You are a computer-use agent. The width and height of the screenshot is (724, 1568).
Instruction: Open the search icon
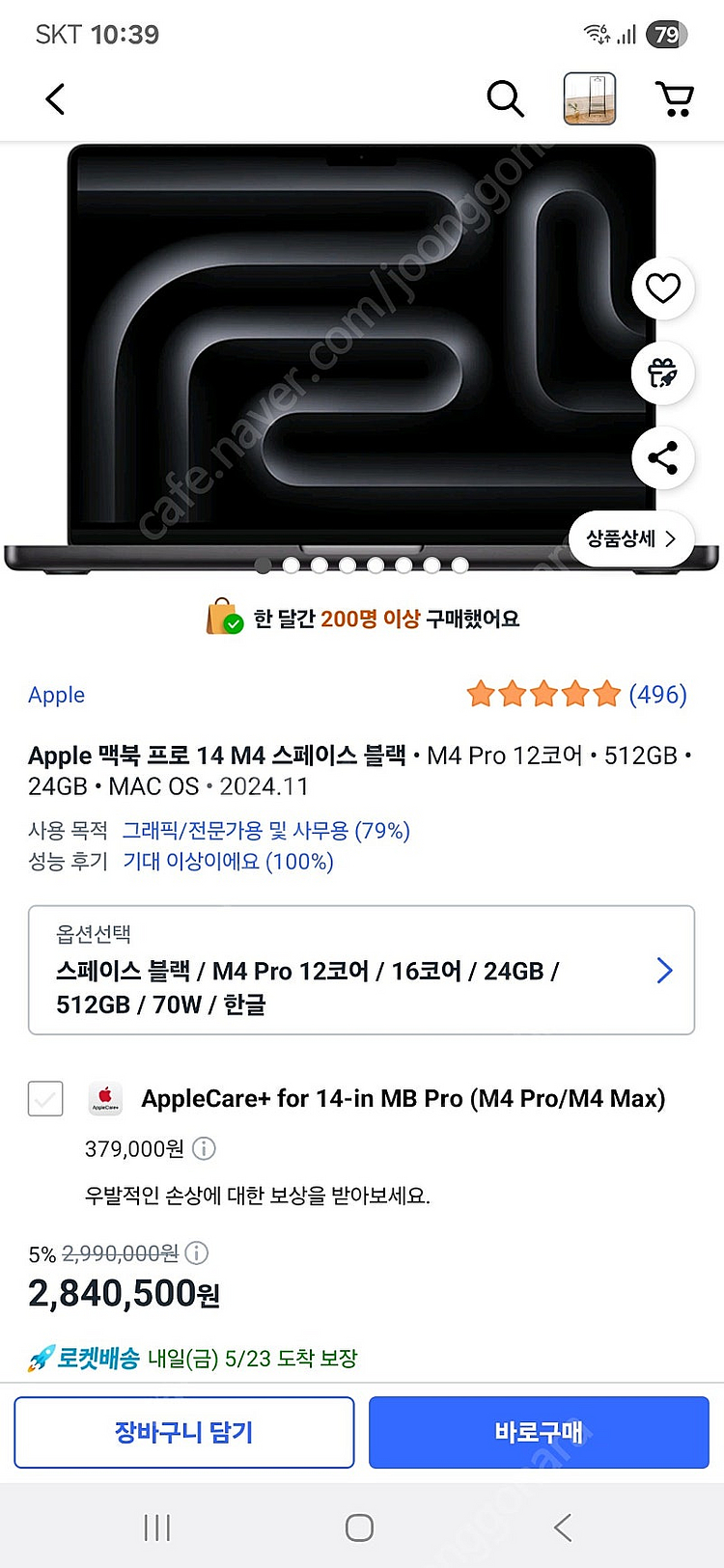pyautogui.click(x=505, y=98)
